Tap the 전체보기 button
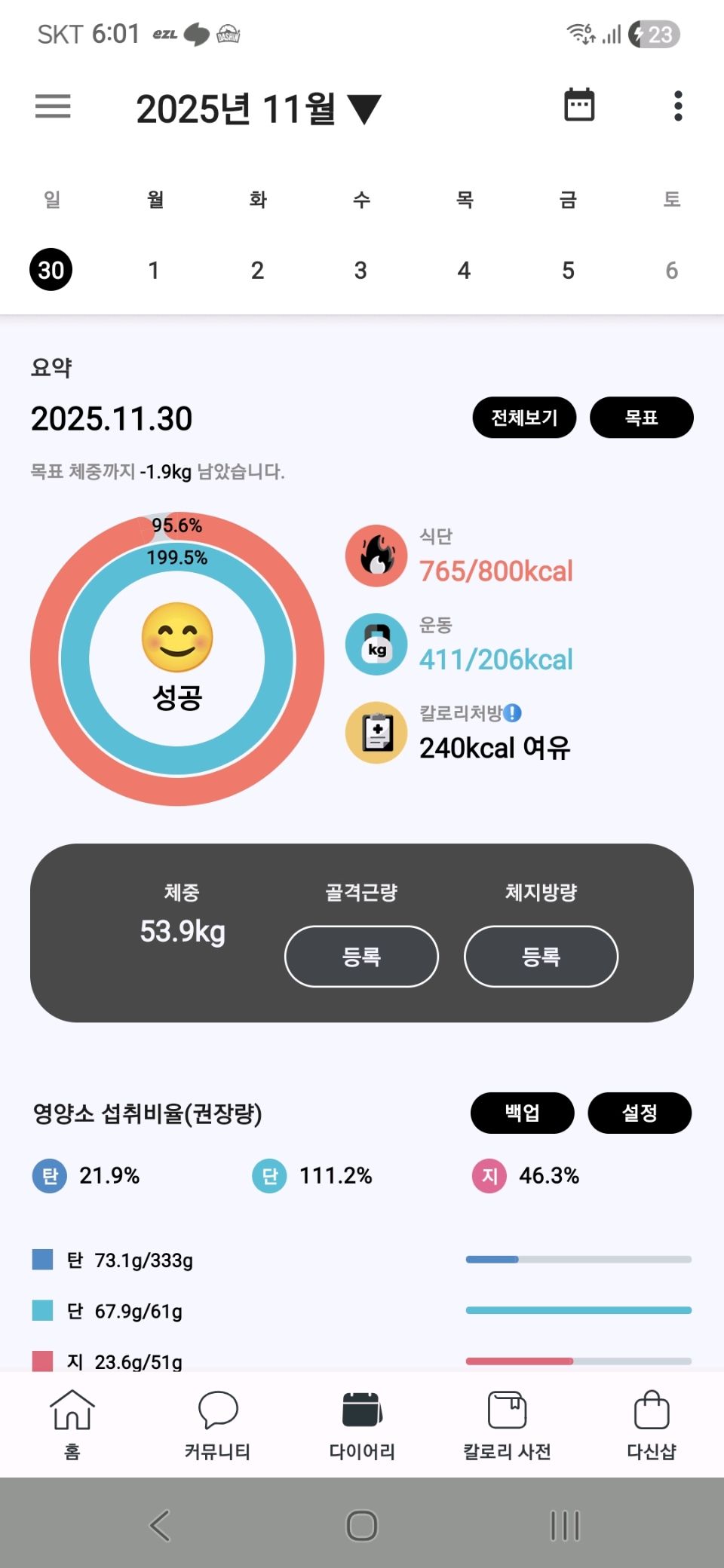 pos(524,417)
